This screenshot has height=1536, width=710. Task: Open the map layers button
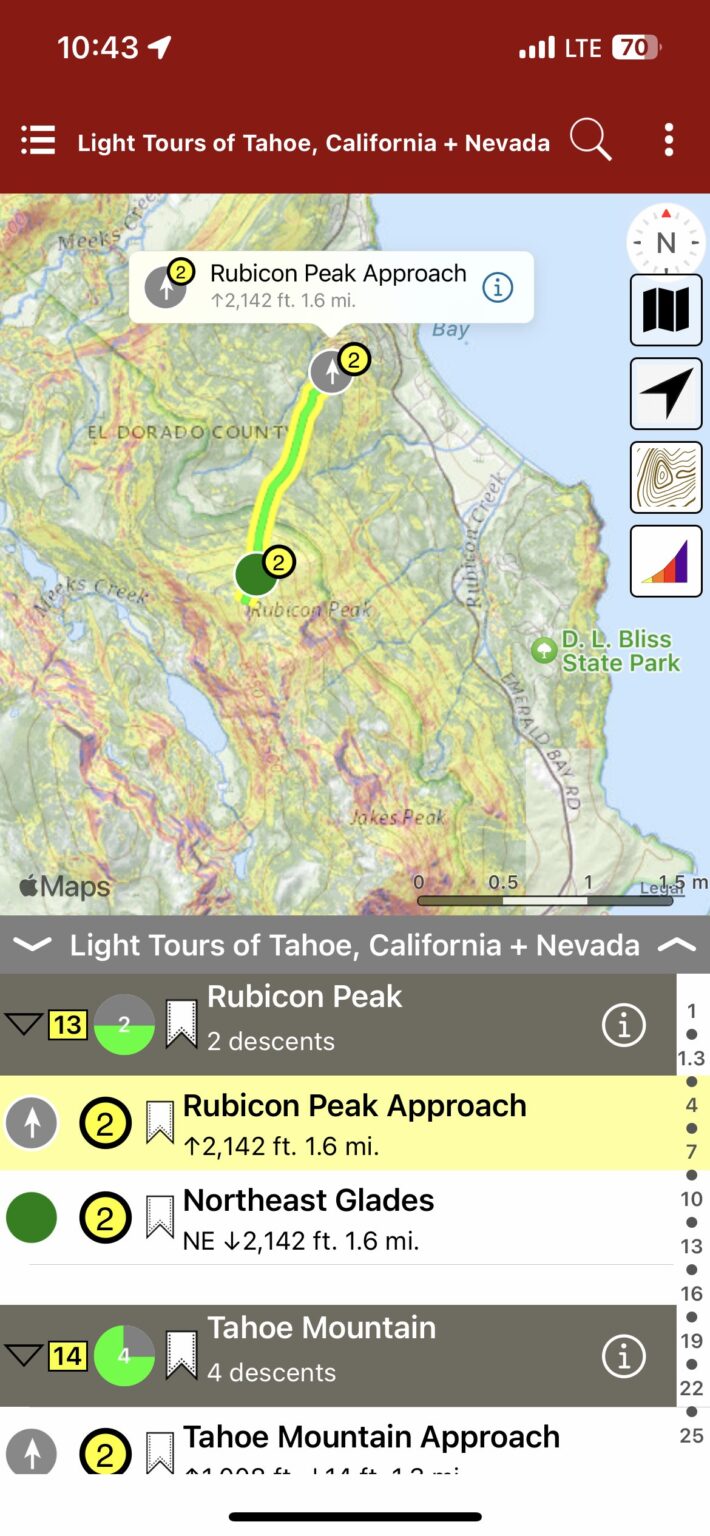click(x=666, y=311)
